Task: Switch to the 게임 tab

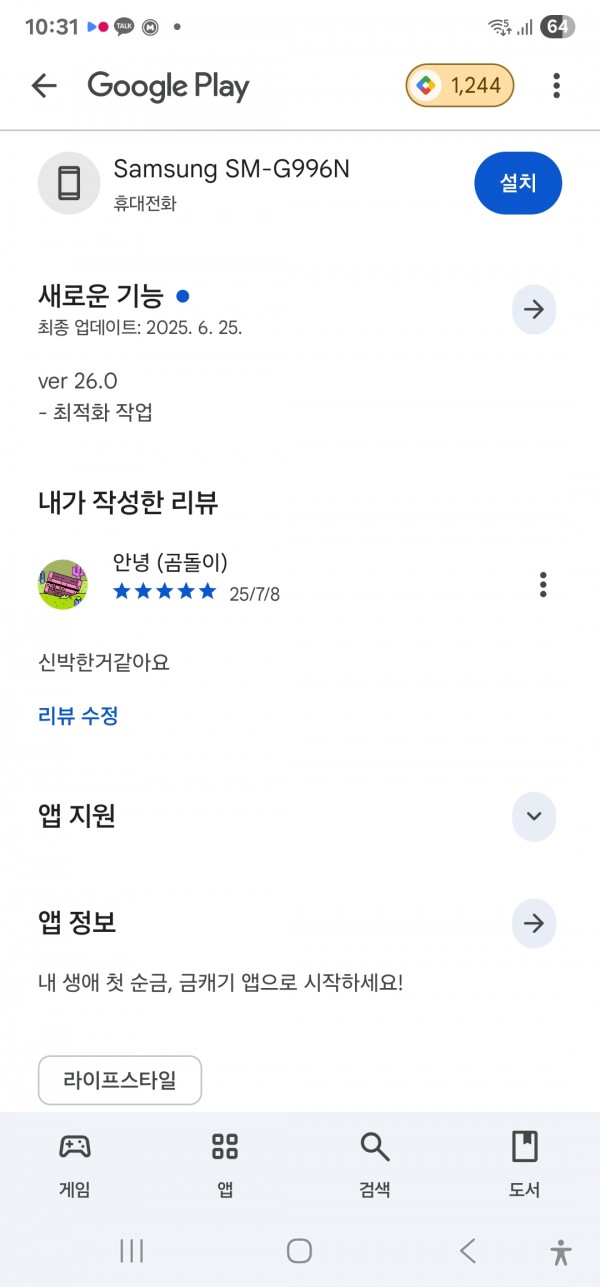Action: click(x=75, y=1165)
